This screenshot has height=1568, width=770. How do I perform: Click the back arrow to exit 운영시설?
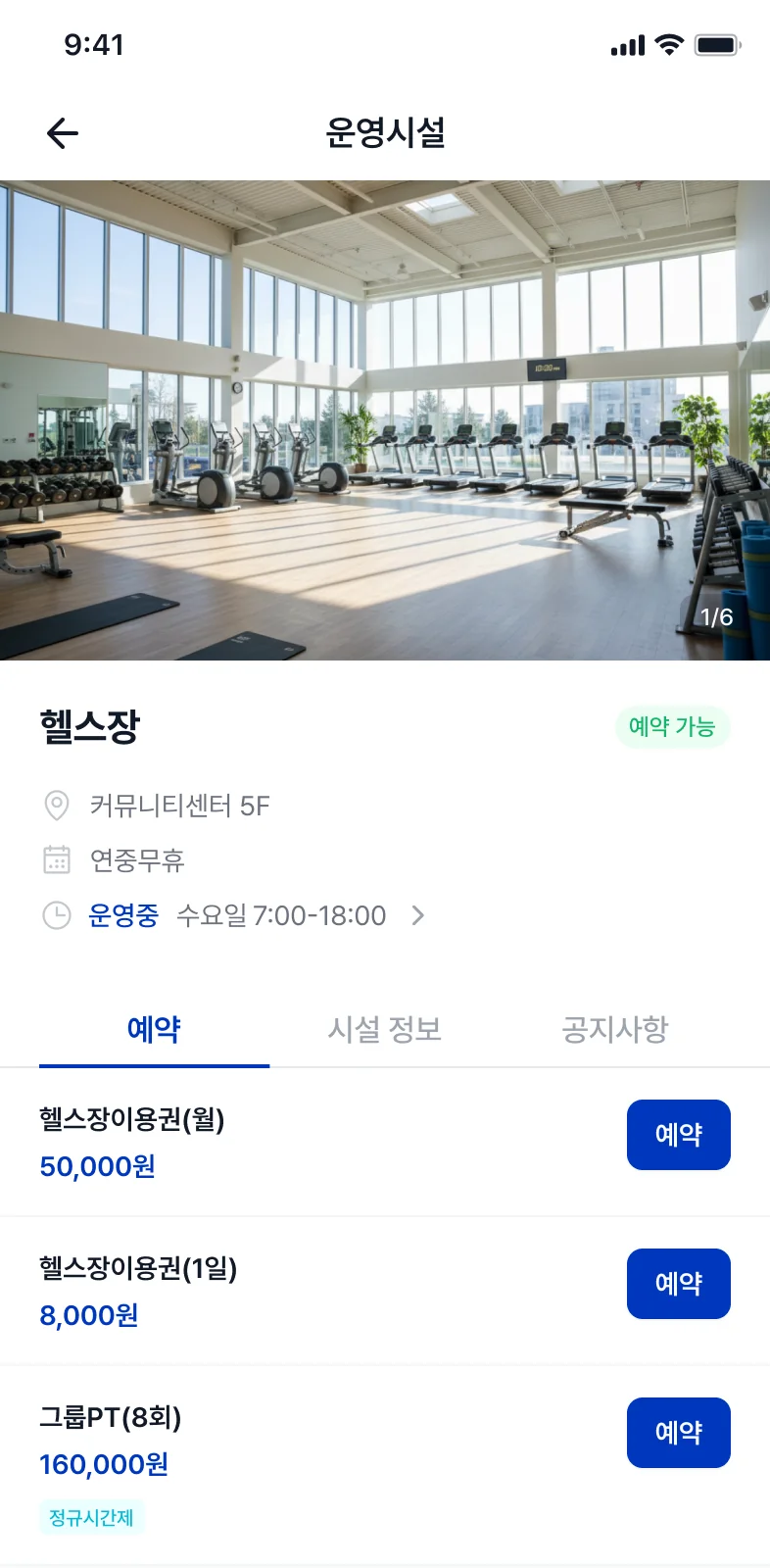pyautogui.click(x=61, y=132)
